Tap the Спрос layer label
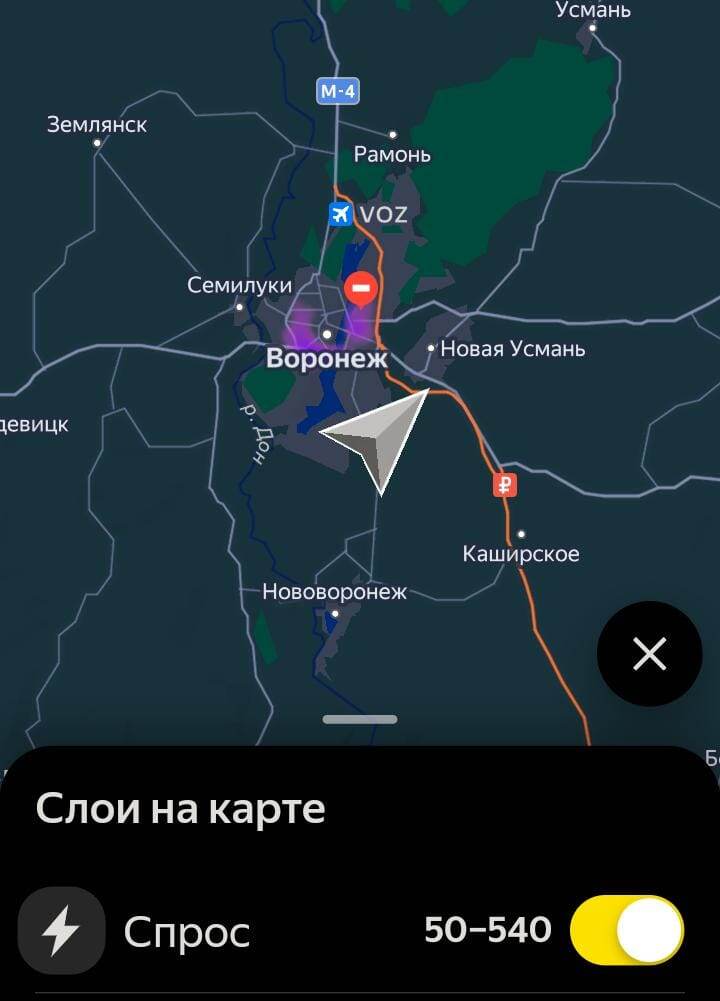The height and width of the screenshot is (1001, 720). (187, 930)
